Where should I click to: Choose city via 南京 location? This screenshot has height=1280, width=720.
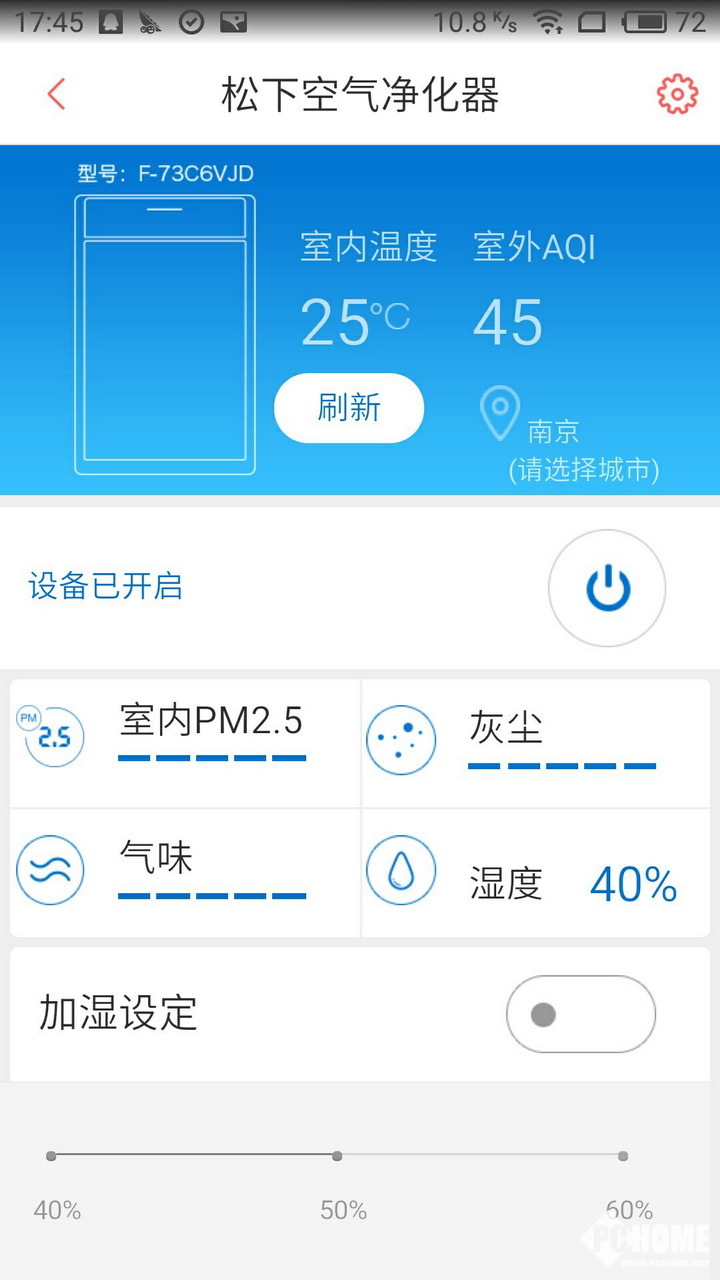pyautogui.click(x=553, y=432)
